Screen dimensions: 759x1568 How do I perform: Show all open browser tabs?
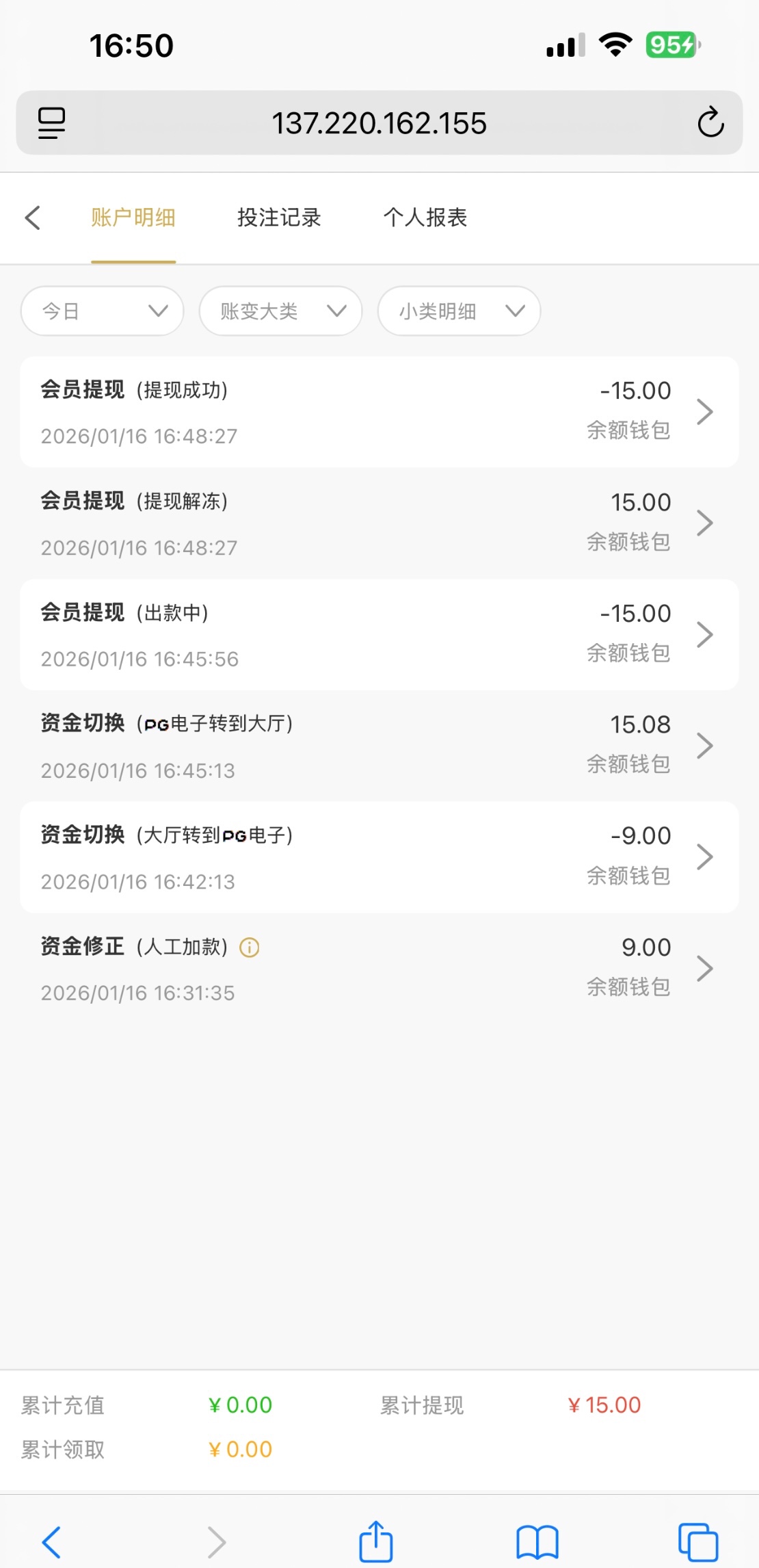pyautogui.click(x=697, y=1542)
